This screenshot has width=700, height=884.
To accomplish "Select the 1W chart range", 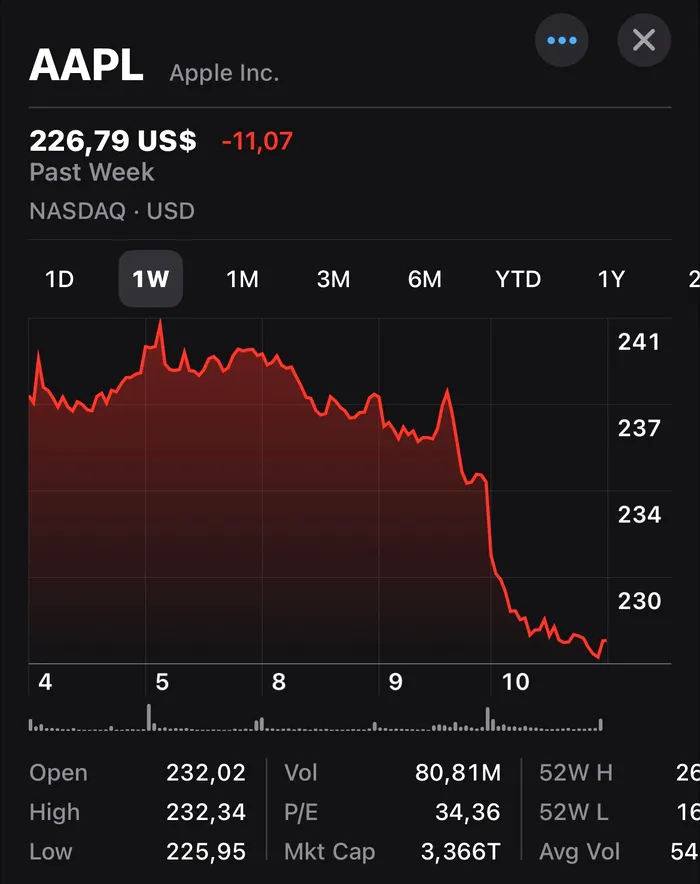I will pyautogui.click(x=151, y=279).
